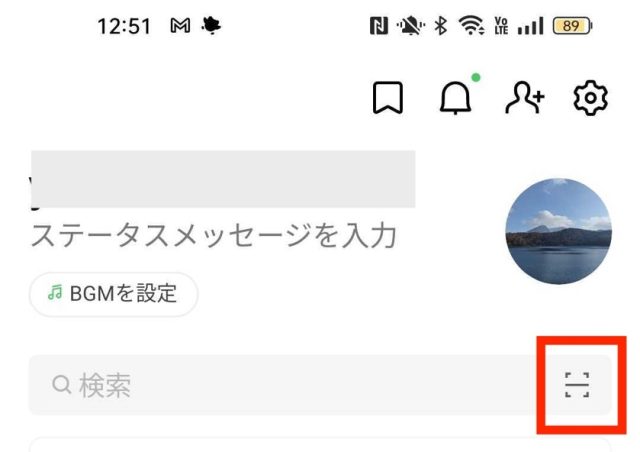Tap the 検索 search box
The height and width of the screenshot is (452, 640).
(280, 385)
